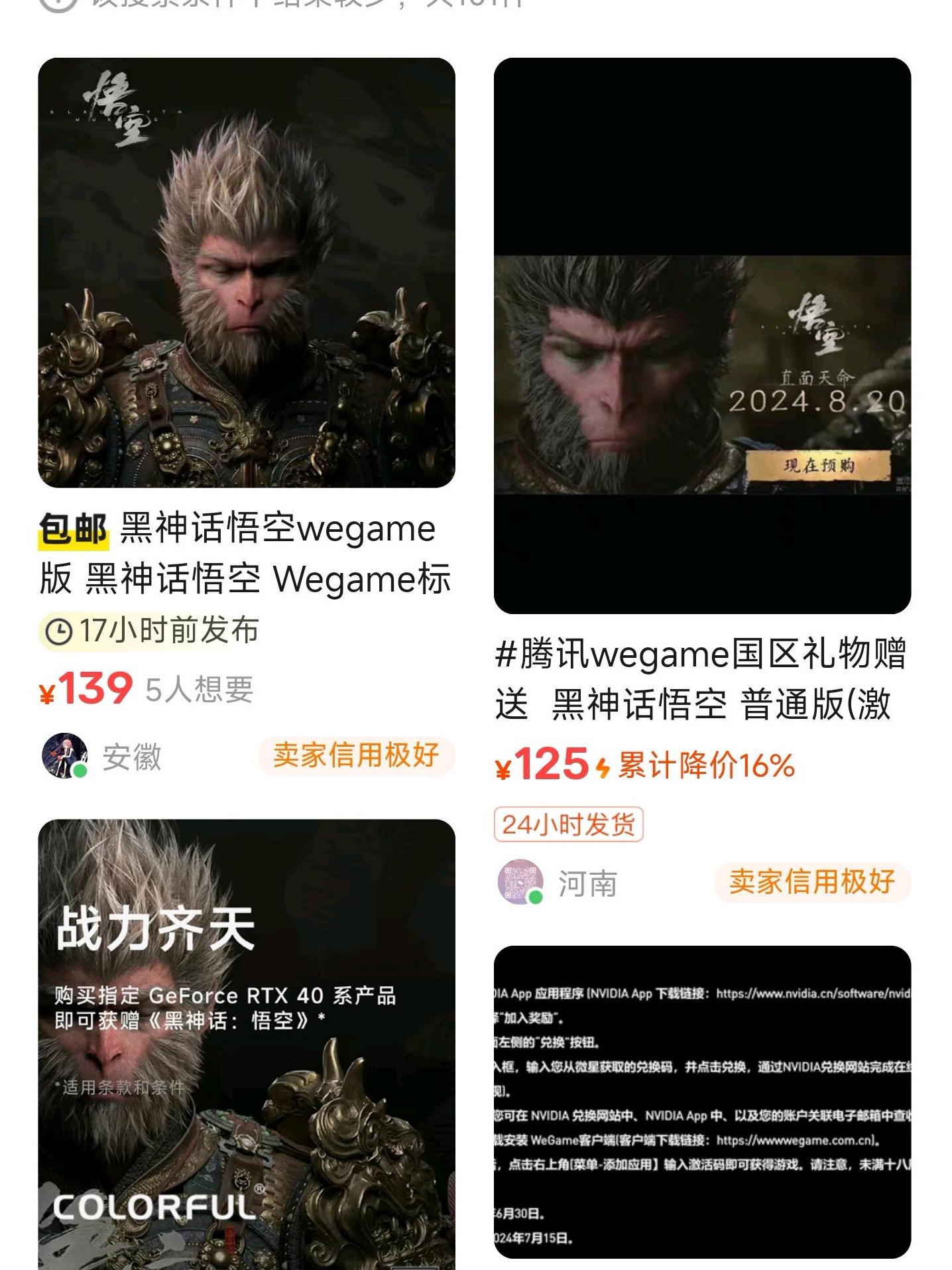Open the 卖家信用极好 badge on right listing
The height and width of the screenshot is (1270, 952).
tap(810, 883)
